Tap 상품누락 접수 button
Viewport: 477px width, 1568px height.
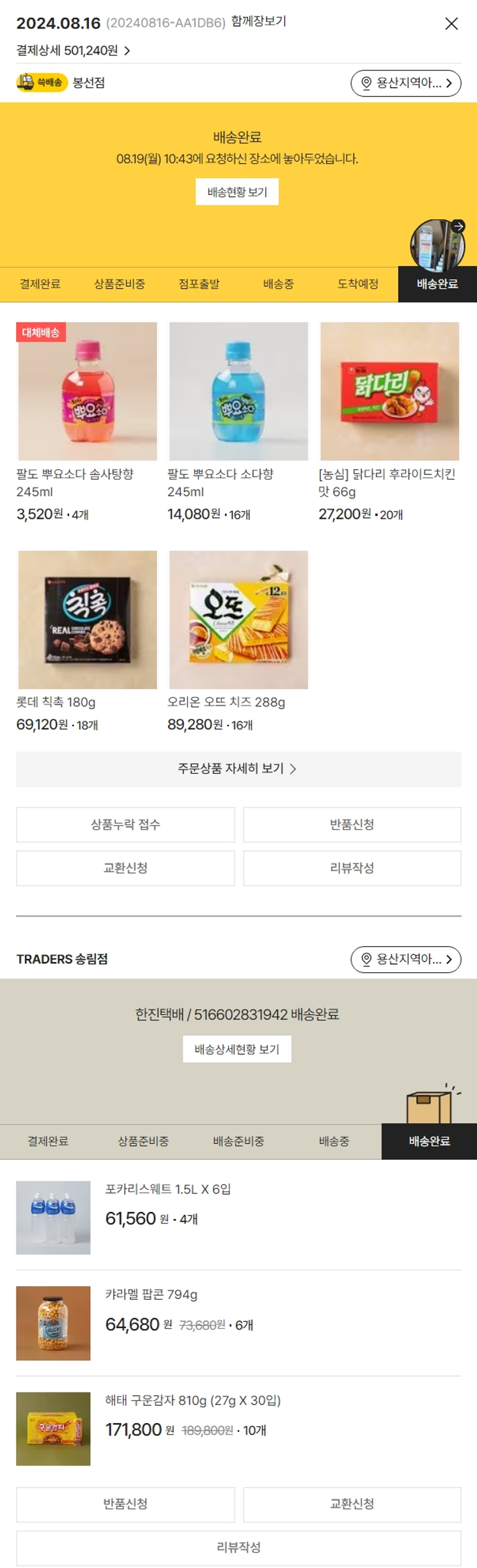pyautogui.click(x=125, y=825)
